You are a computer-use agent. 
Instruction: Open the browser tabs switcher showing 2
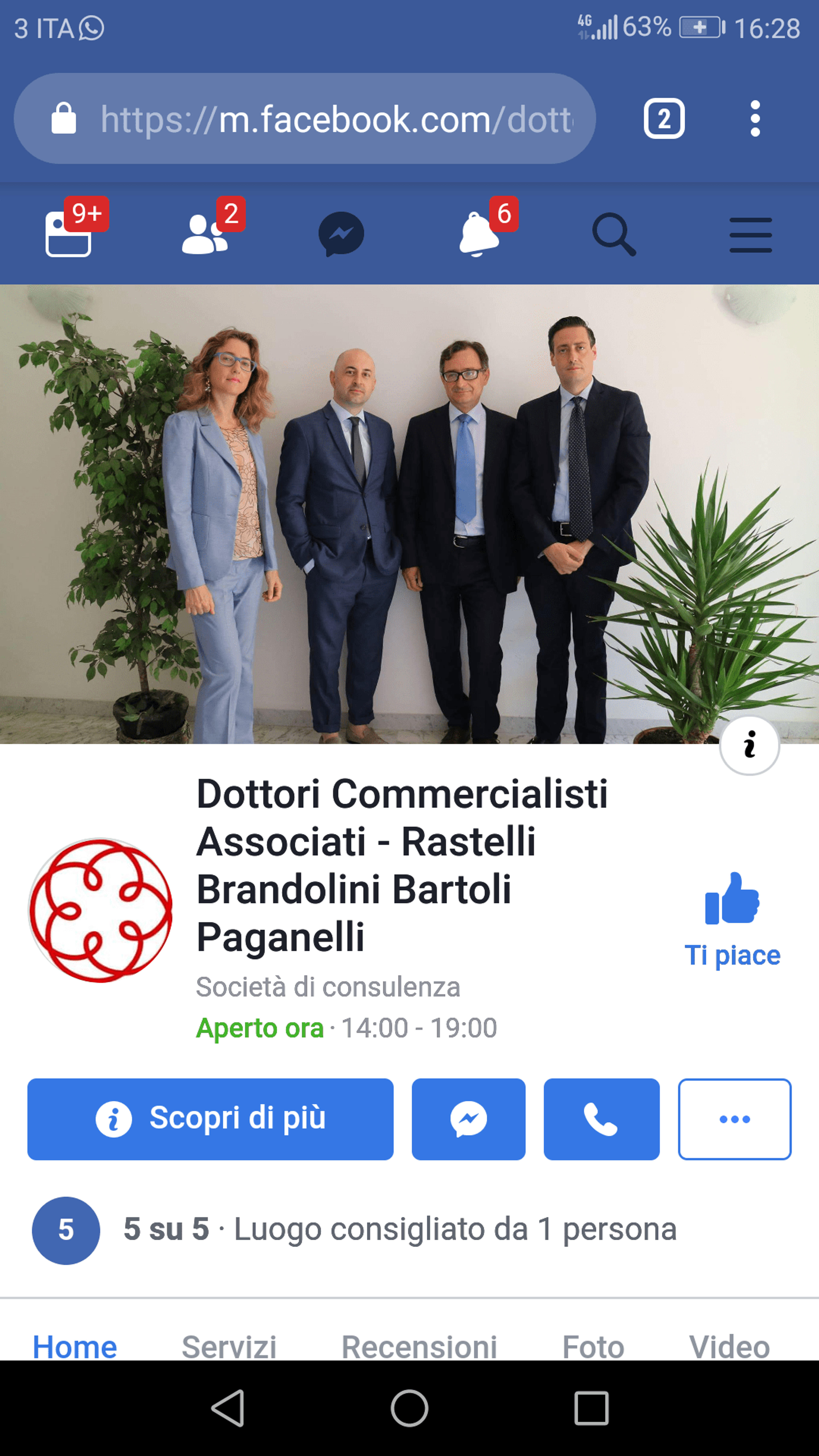tap(664, 119)
